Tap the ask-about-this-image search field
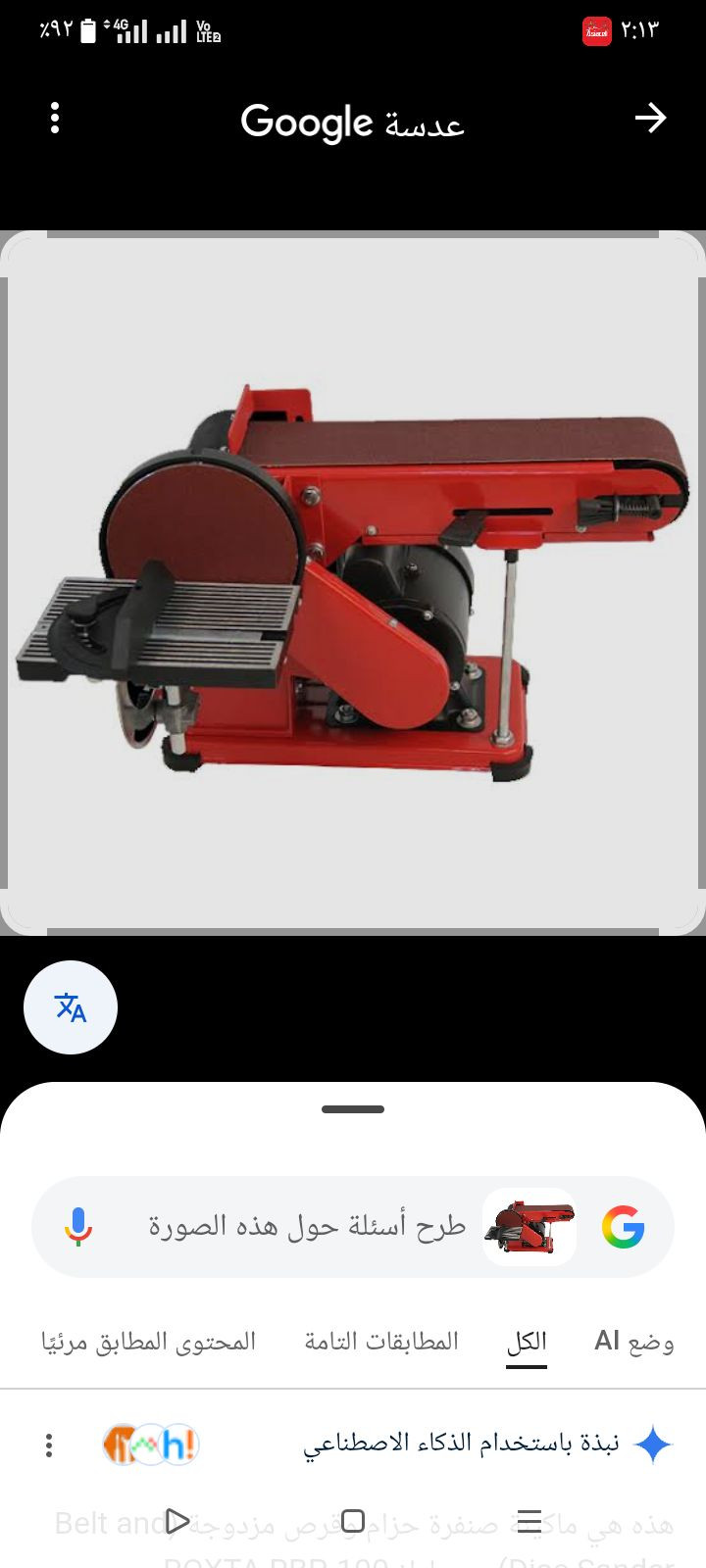 (x=306, y=1226)
